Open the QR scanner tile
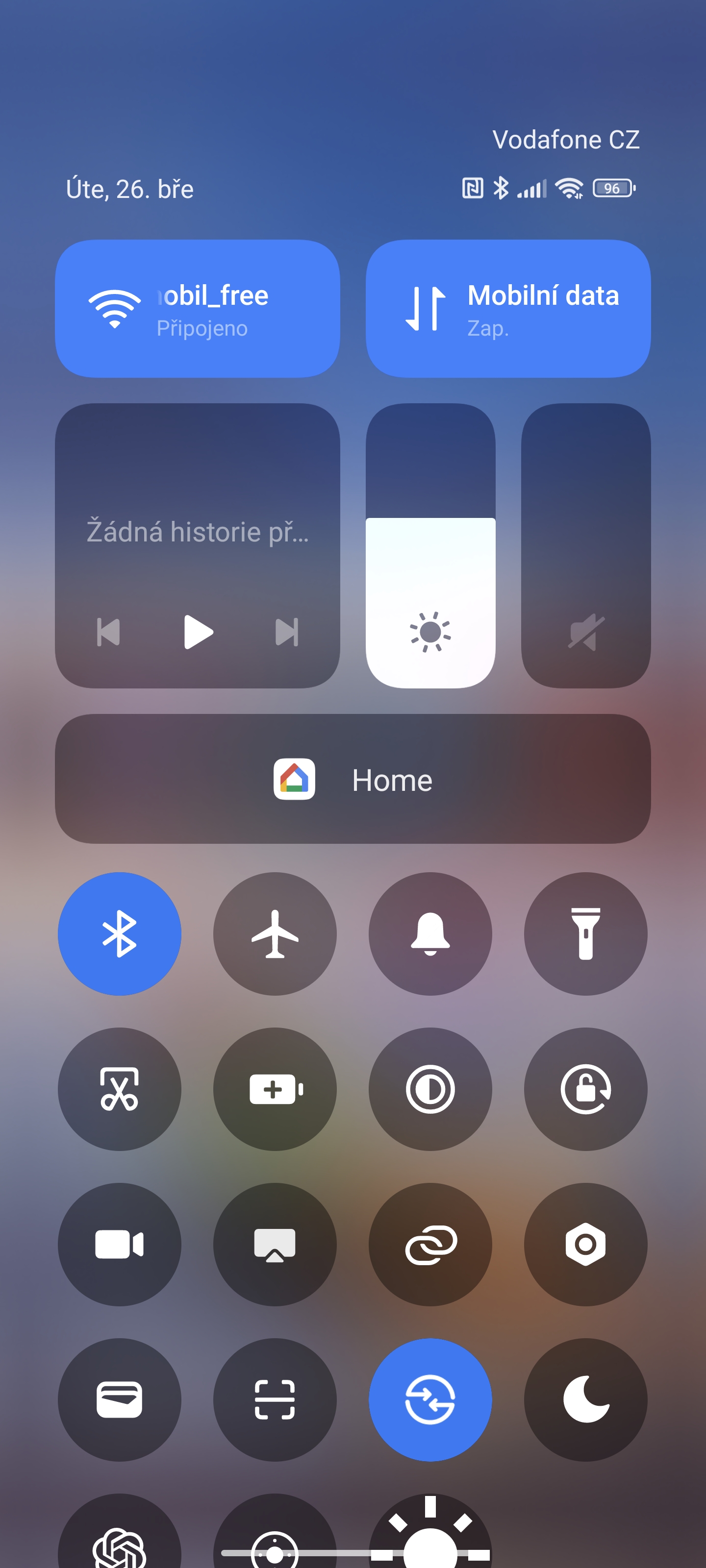Image resolution: width=706 pixels, height=1568 pixels. click(275, 1399)
